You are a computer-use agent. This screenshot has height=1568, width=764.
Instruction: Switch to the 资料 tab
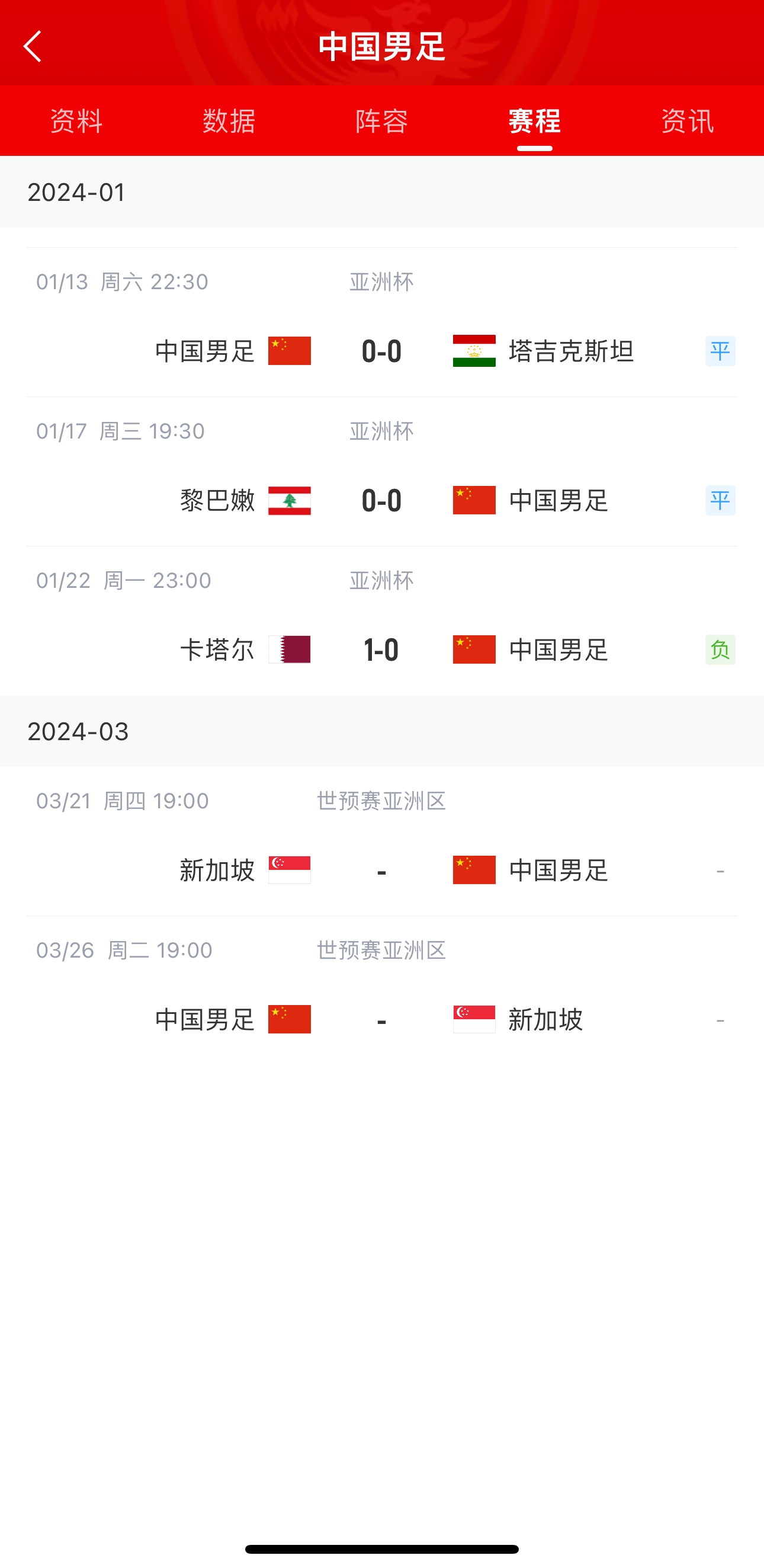[76, 120]
